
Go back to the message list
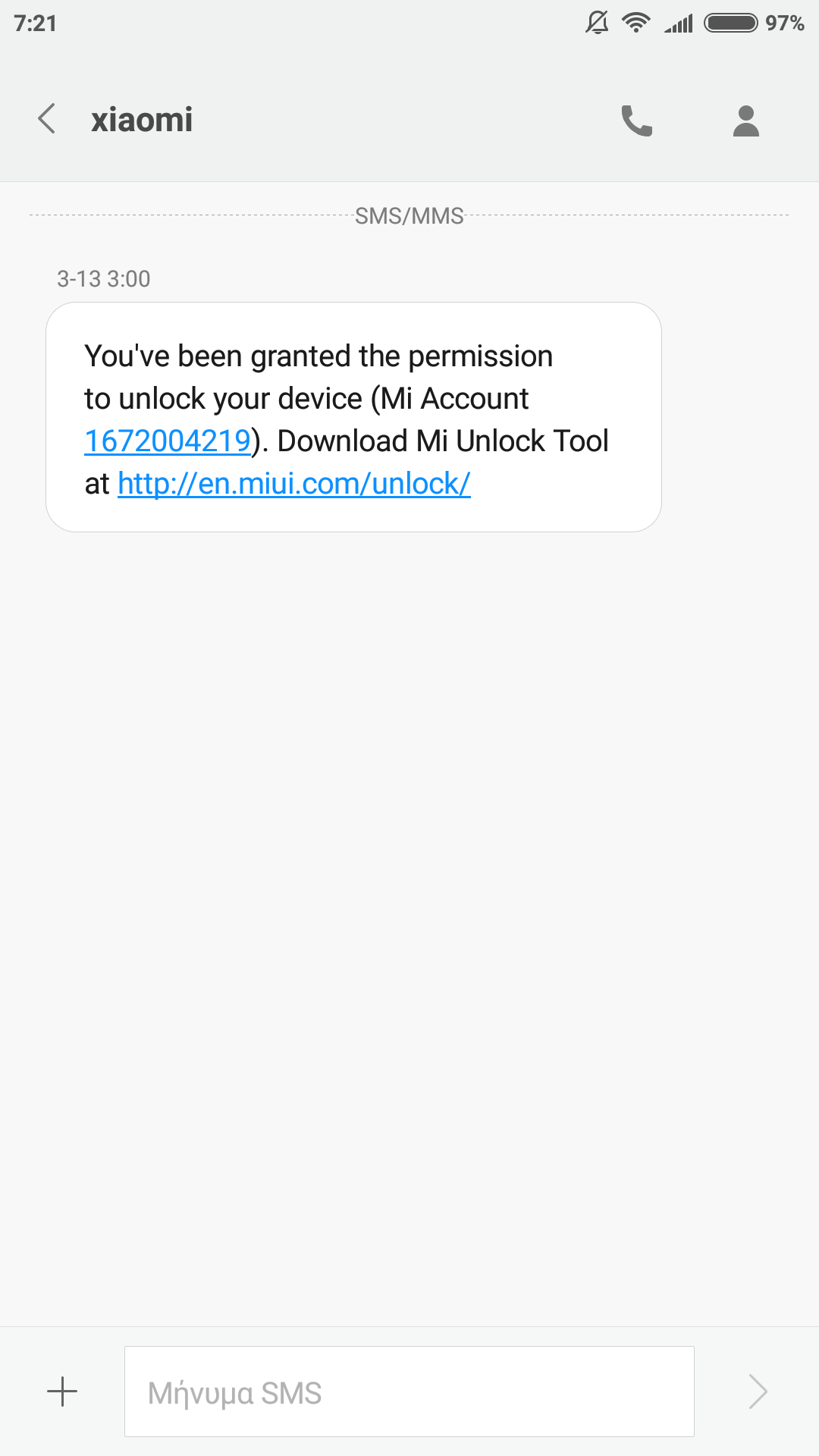47,119
